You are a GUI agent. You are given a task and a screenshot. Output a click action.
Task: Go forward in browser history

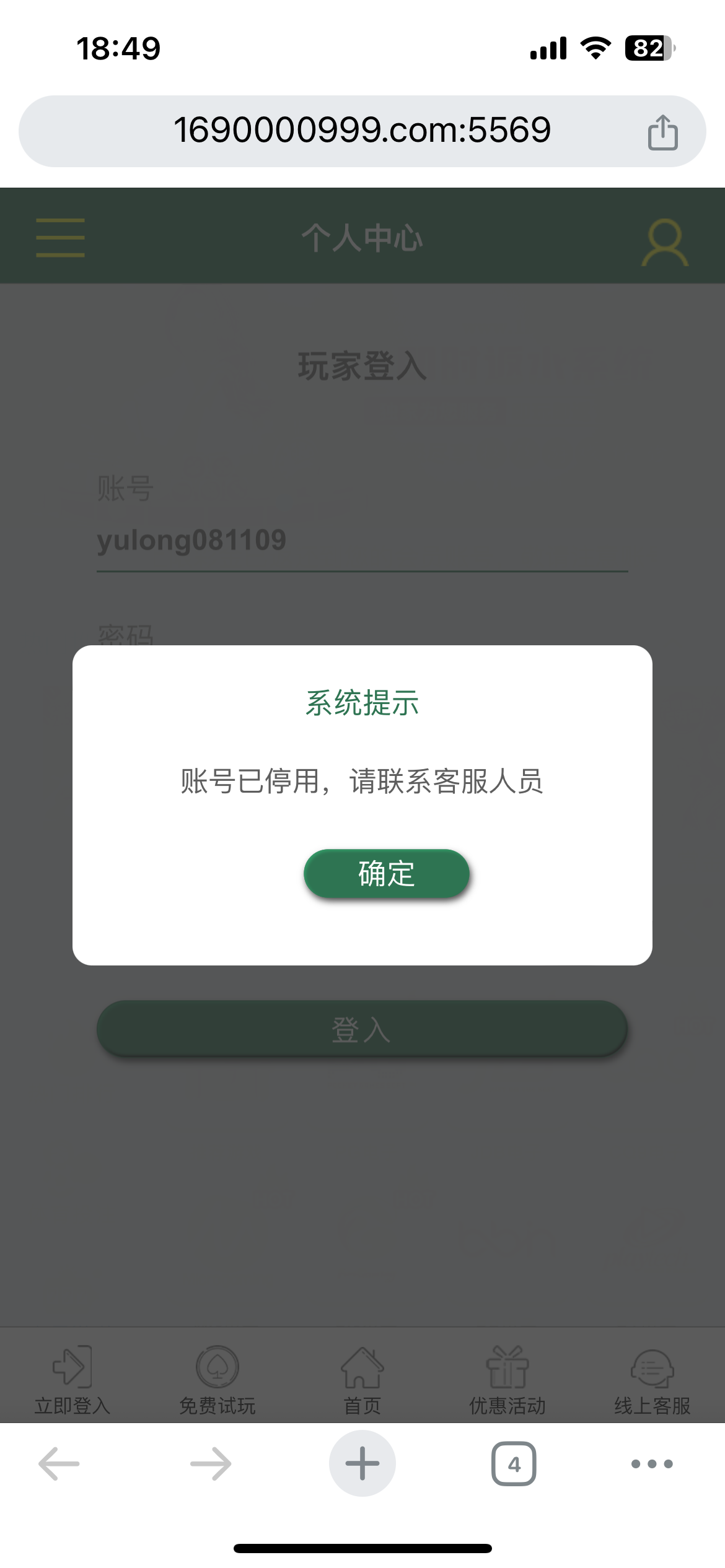211,1464
